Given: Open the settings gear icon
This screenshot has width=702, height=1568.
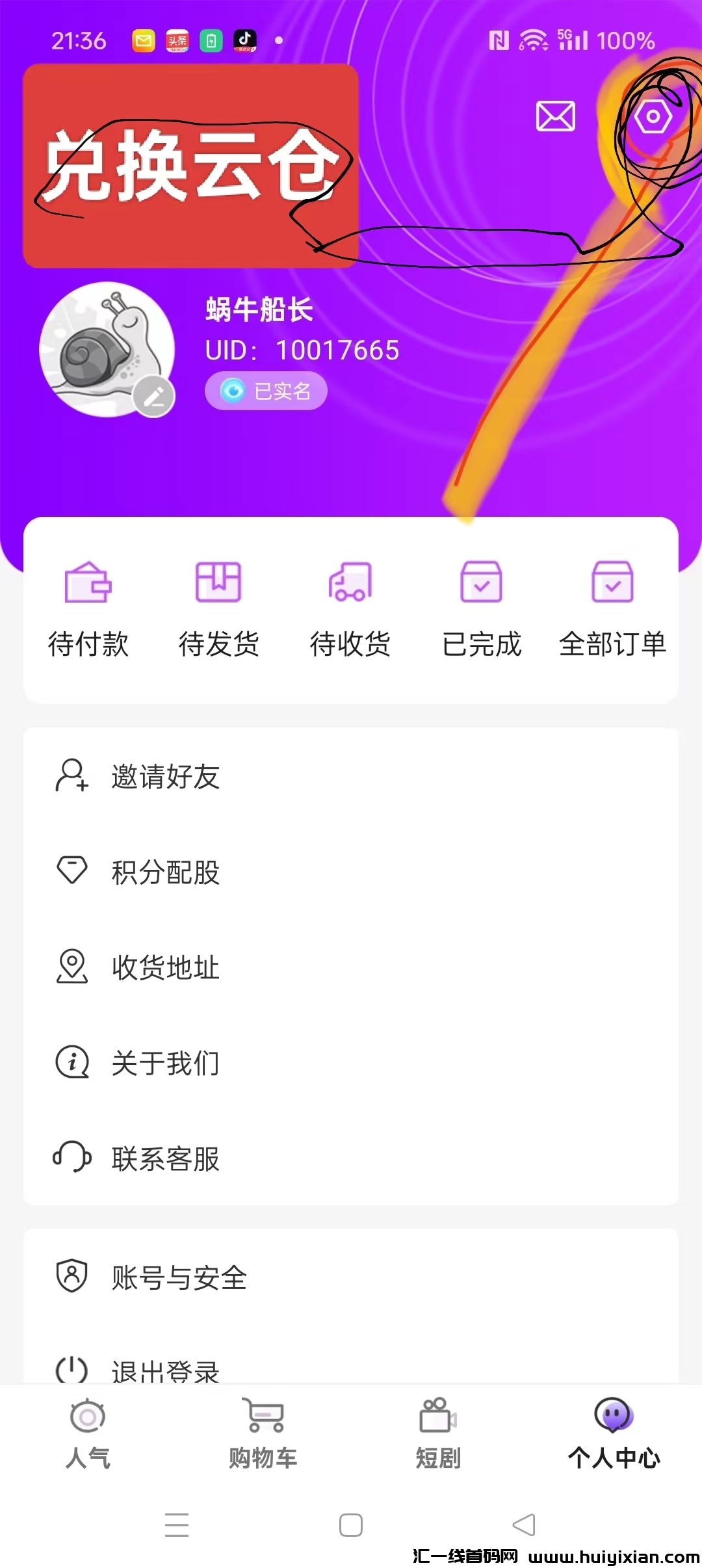Looking at the screenshot, I should point(655,117).
